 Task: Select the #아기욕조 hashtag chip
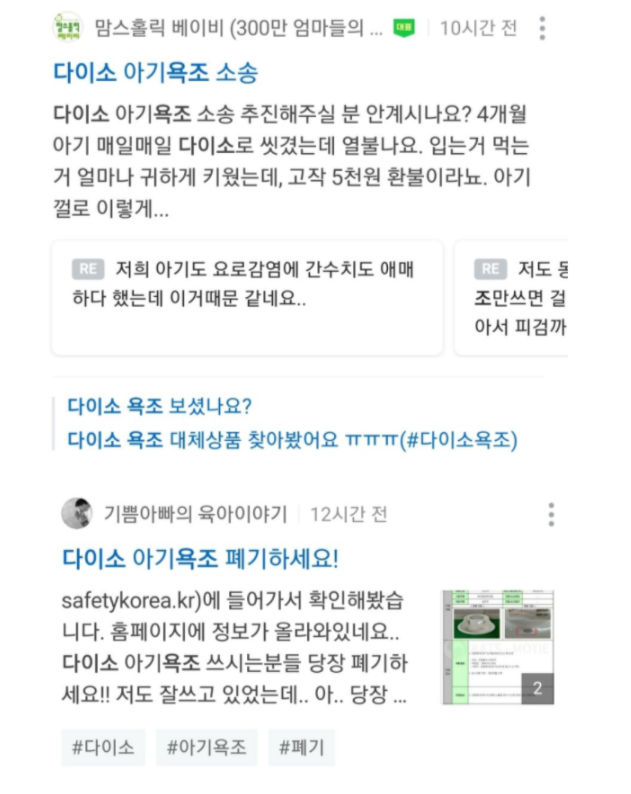point(207,747)
